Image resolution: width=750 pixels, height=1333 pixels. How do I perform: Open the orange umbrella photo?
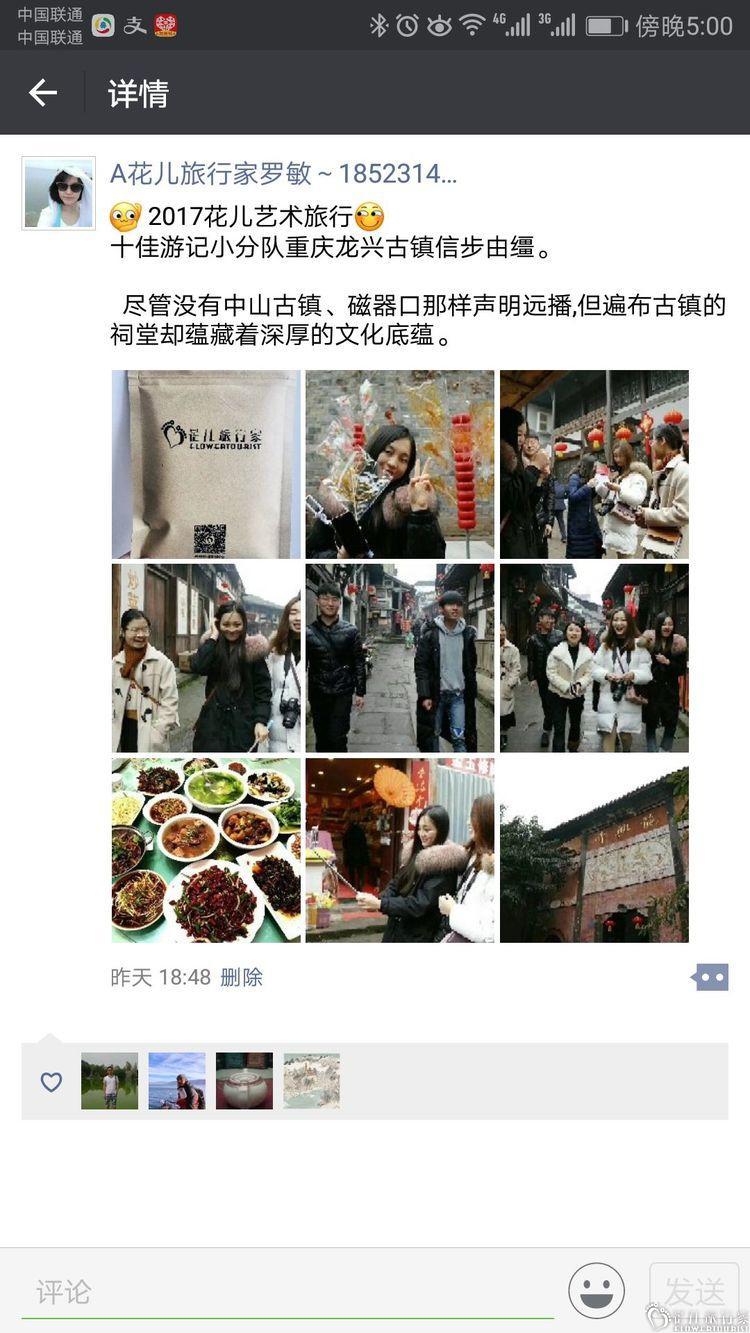click(400, 850)
